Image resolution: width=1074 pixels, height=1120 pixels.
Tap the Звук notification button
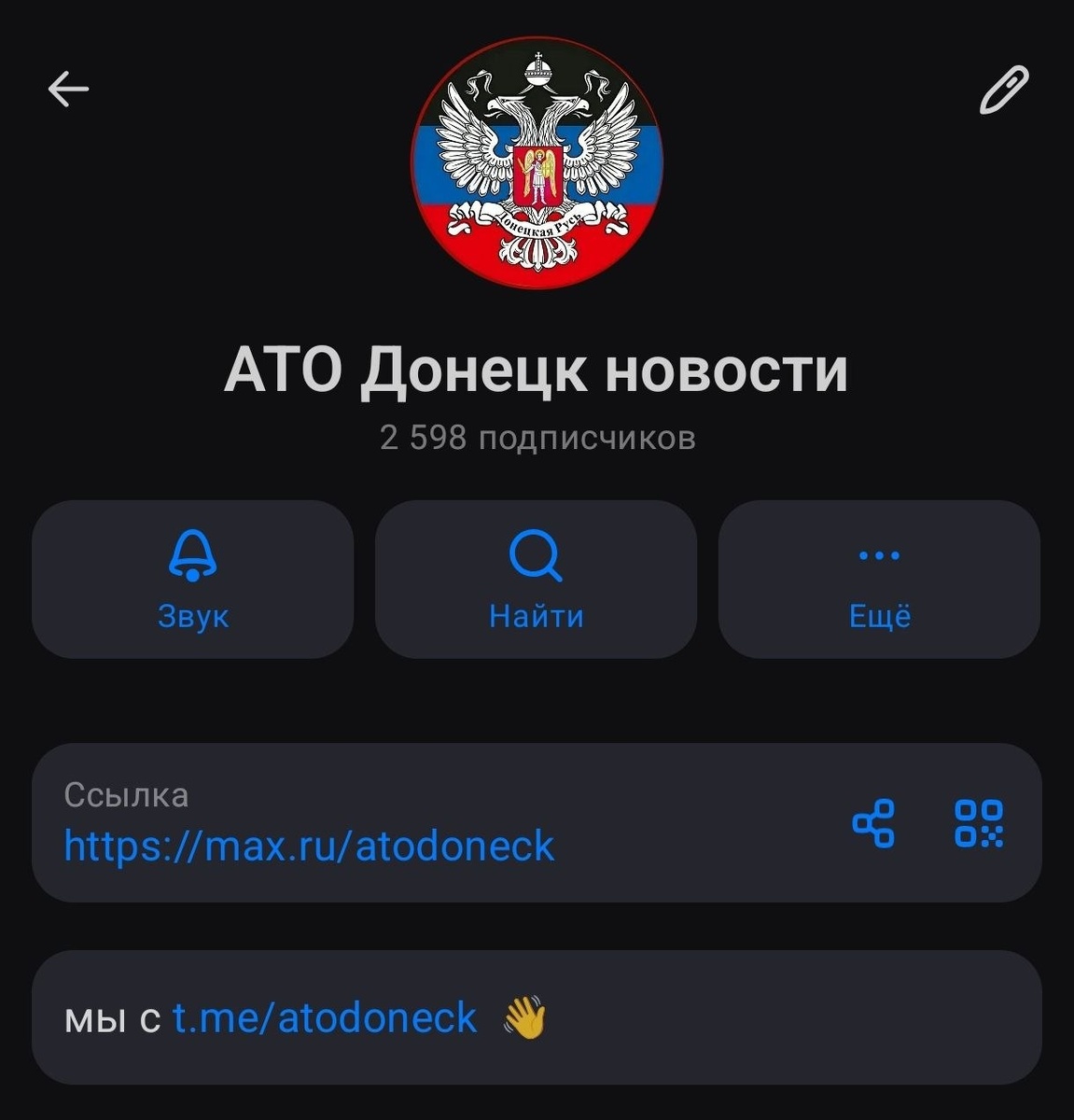193,580
